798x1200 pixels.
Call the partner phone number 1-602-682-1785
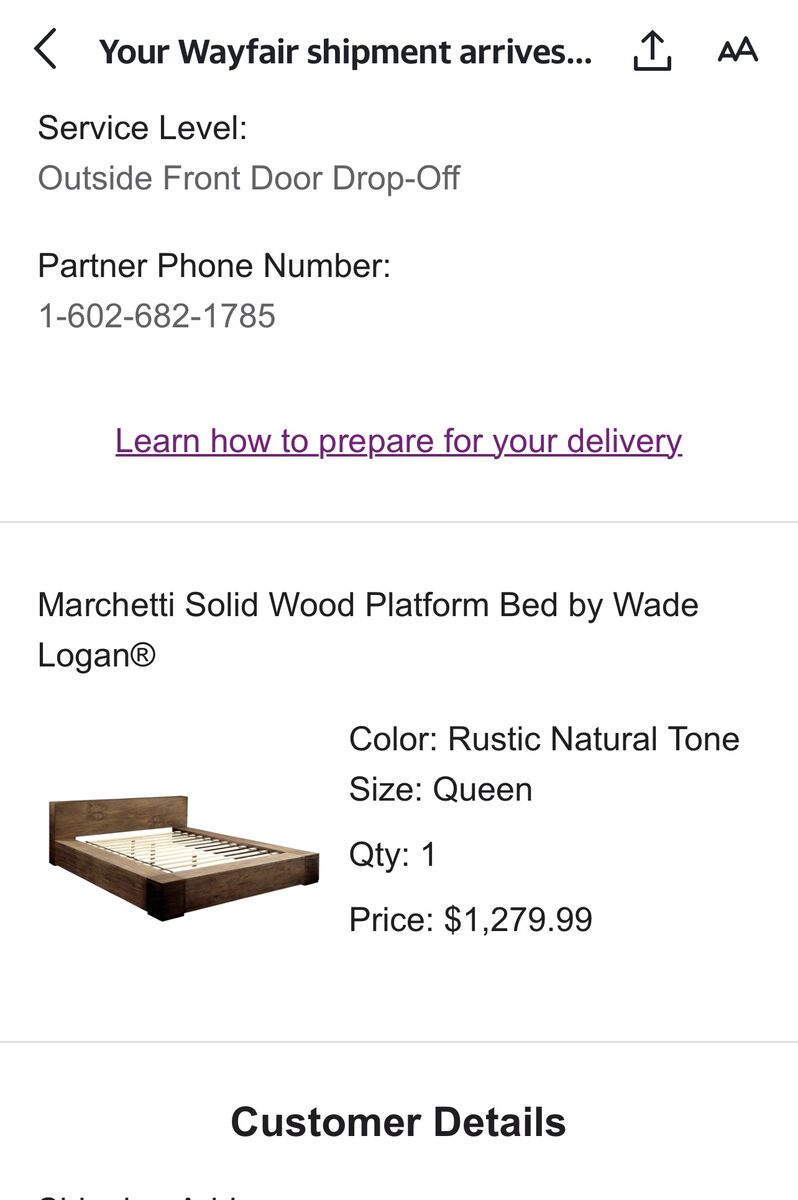pos(157,316)
